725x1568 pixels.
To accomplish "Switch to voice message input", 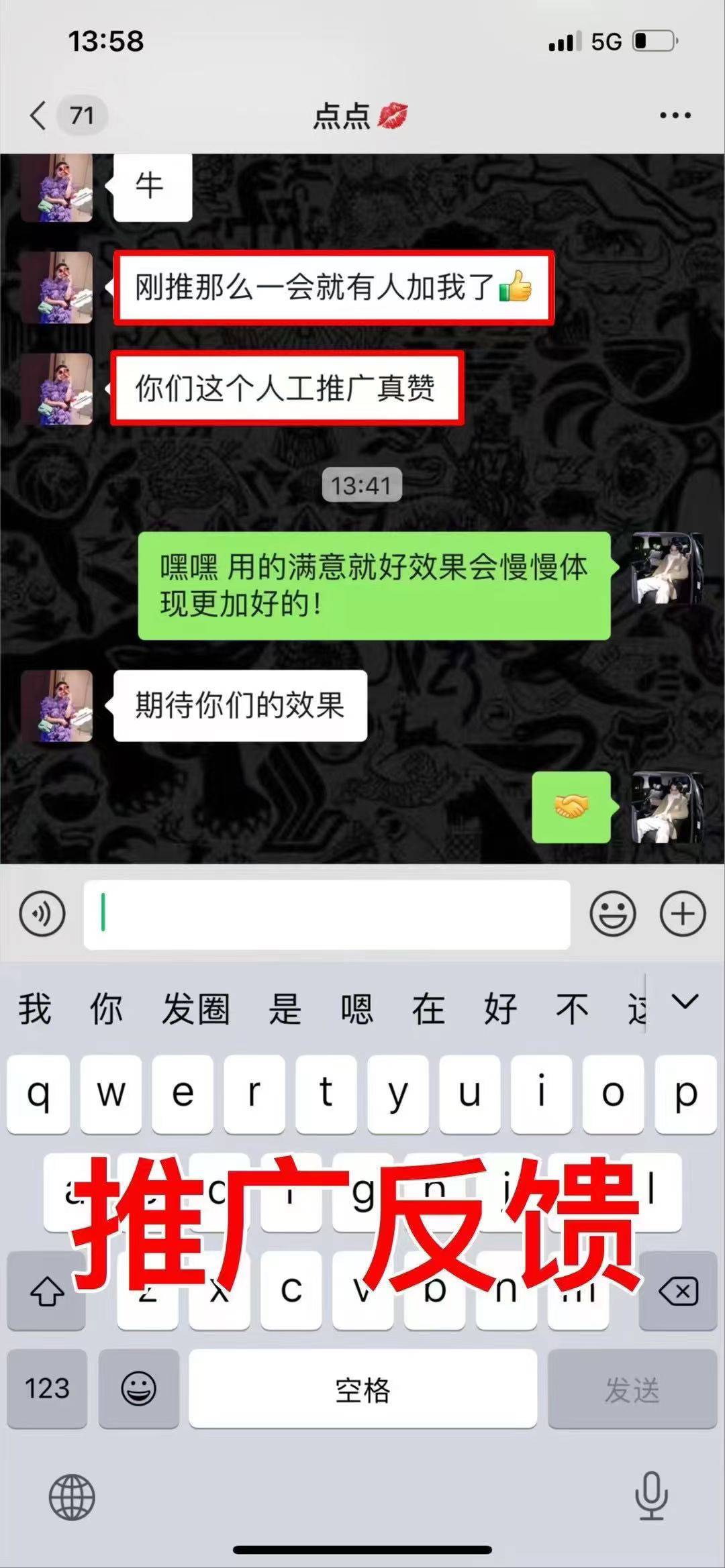I will pos(42,914).
